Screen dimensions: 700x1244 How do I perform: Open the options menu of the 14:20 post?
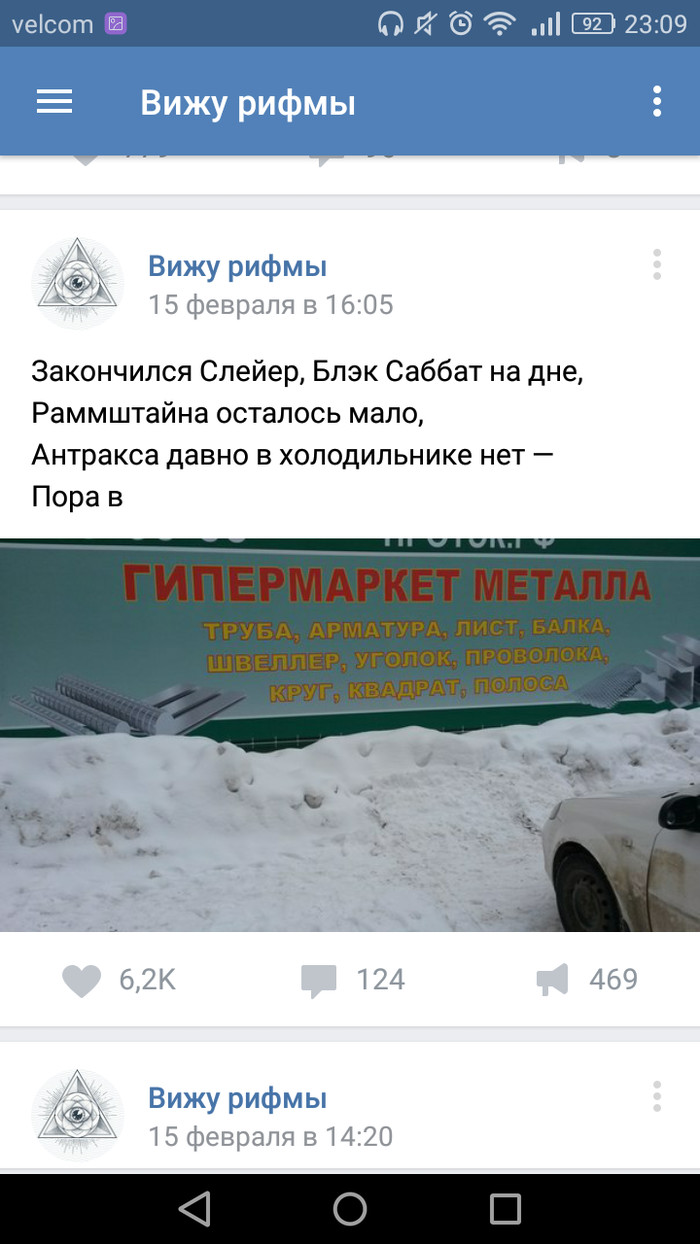[657, 1096]
